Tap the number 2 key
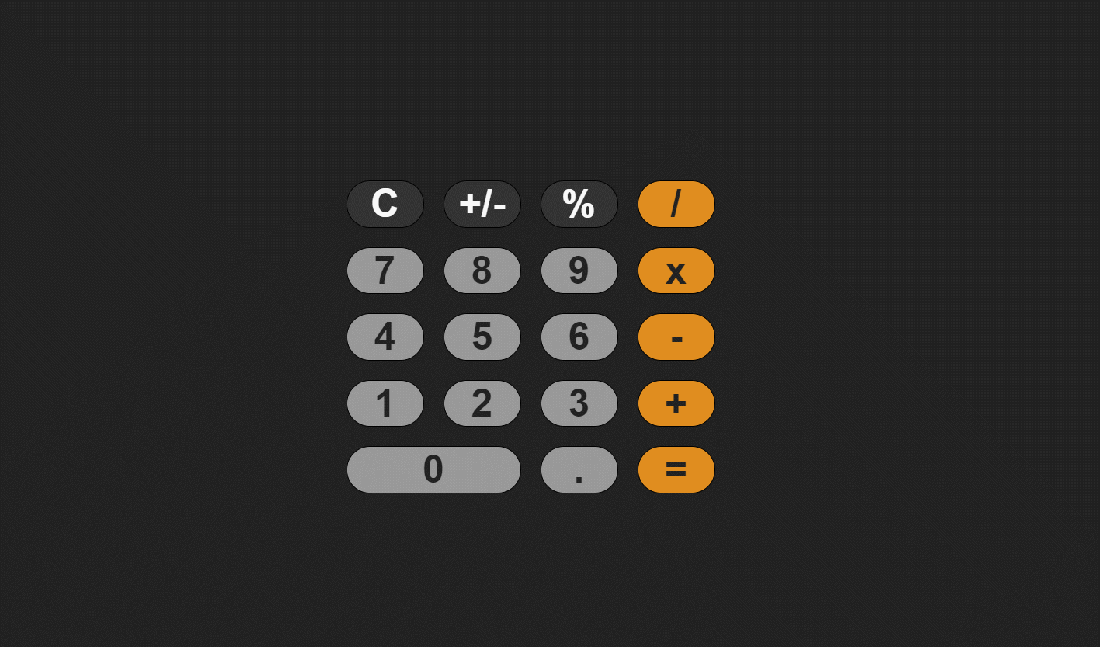1100x647 pixels. click(x=482, y=404)
